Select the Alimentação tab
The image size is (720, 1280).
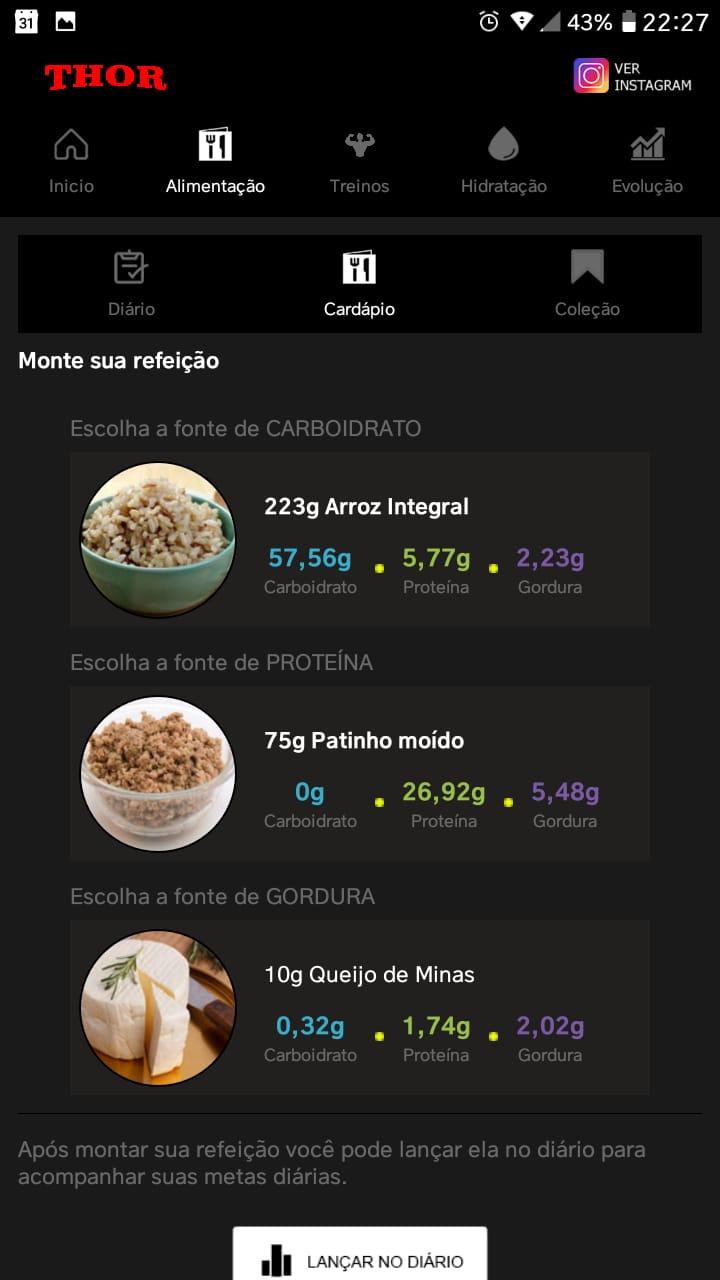tap(215, 160)
